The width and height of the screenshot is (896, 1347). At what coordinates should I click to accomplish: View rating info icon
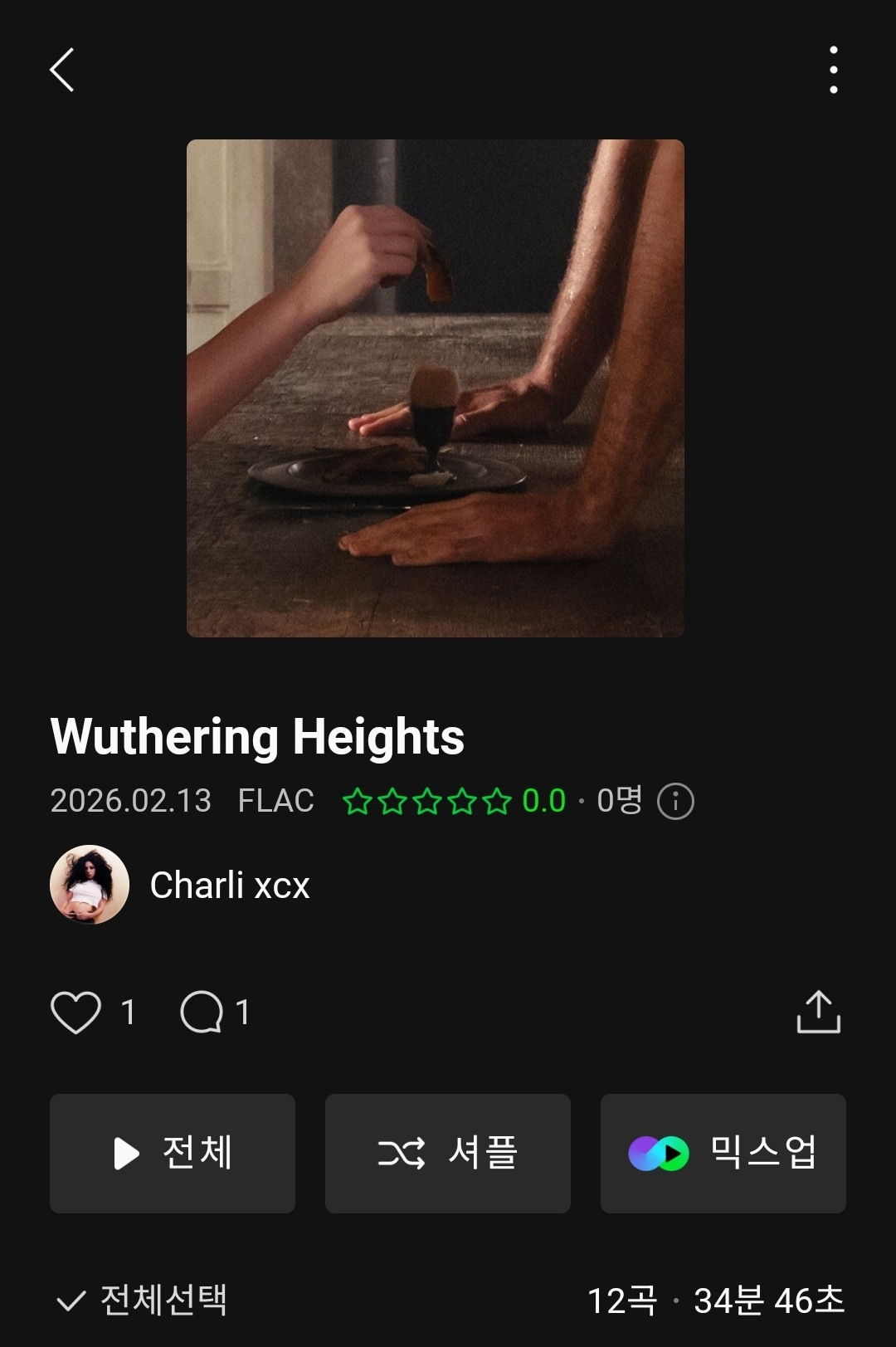tap(675, 802)
